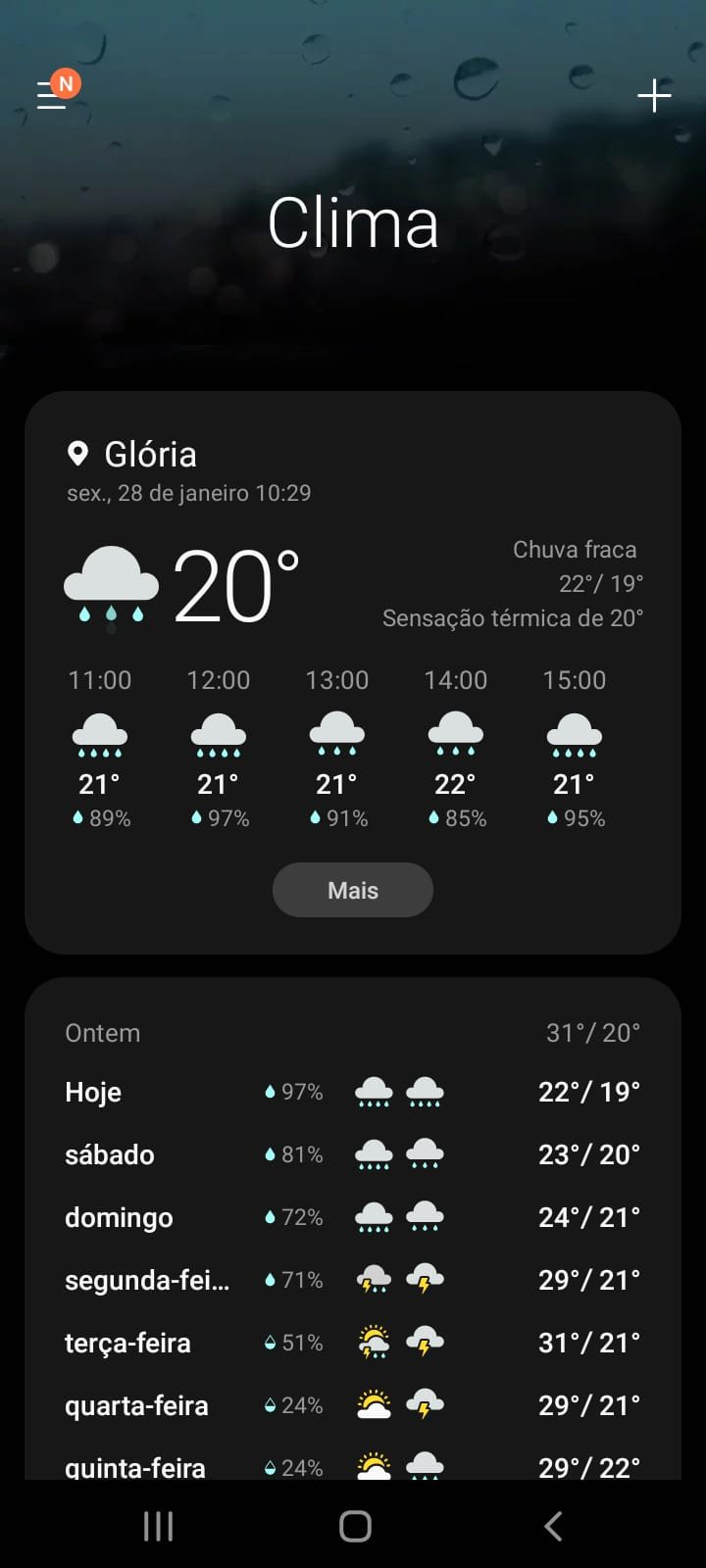Image resolution: width=706 pixels, height=1568 pixels.
Task: Open the side menu drawer
Action: (52, 95)
